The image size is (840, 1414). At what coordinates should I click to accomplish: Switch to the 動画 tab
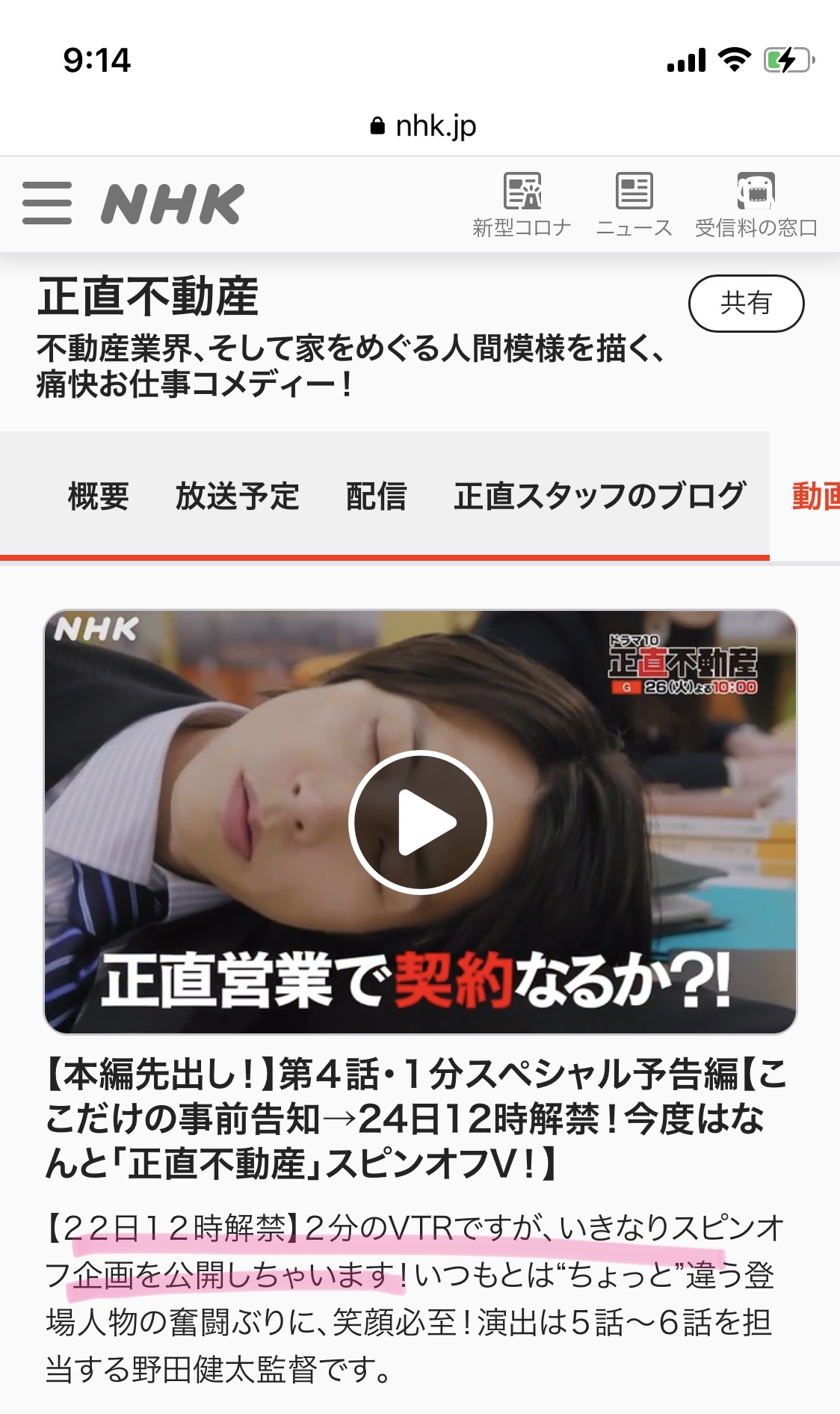click(815, 496)
